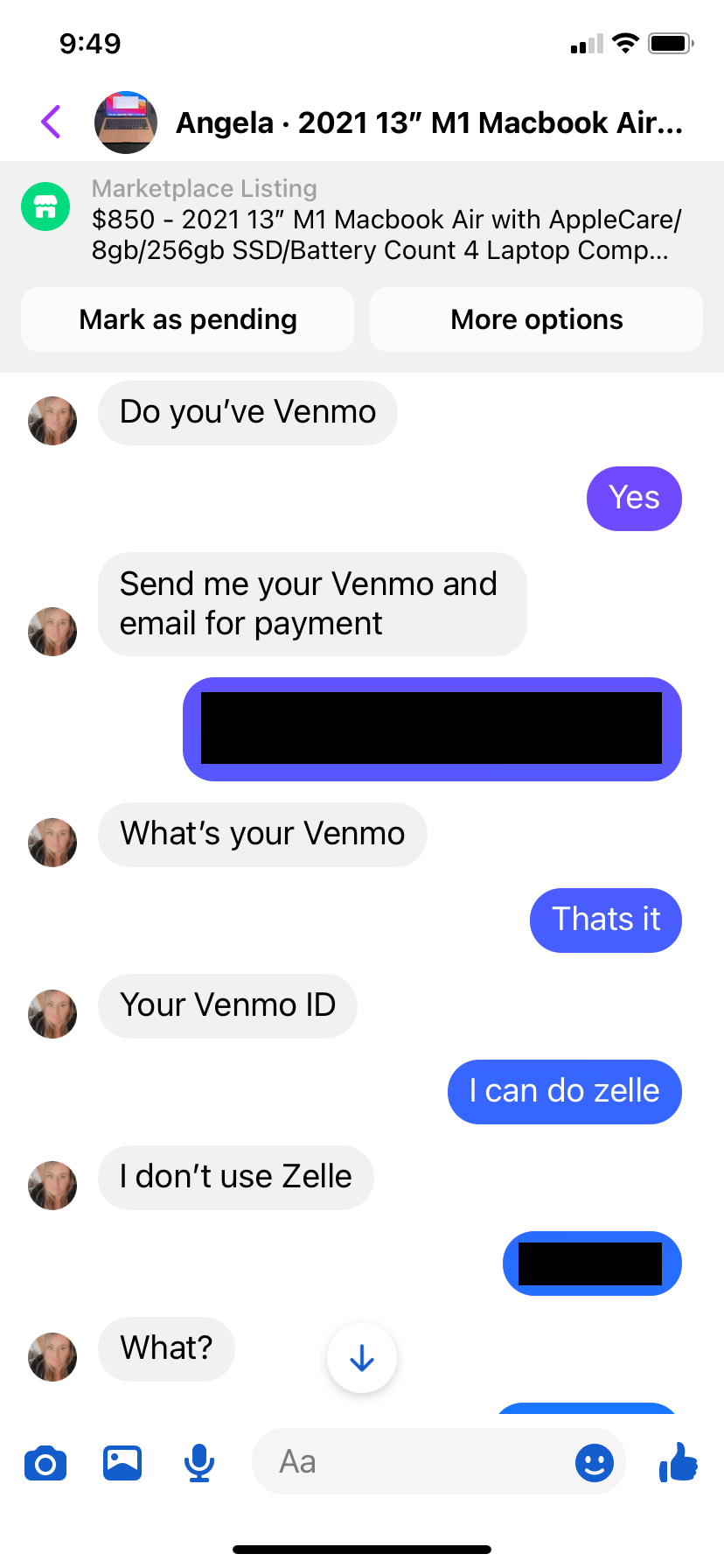Open More options for the listing
Viewport: 724px width, 1568px height.
coord(537,319)
